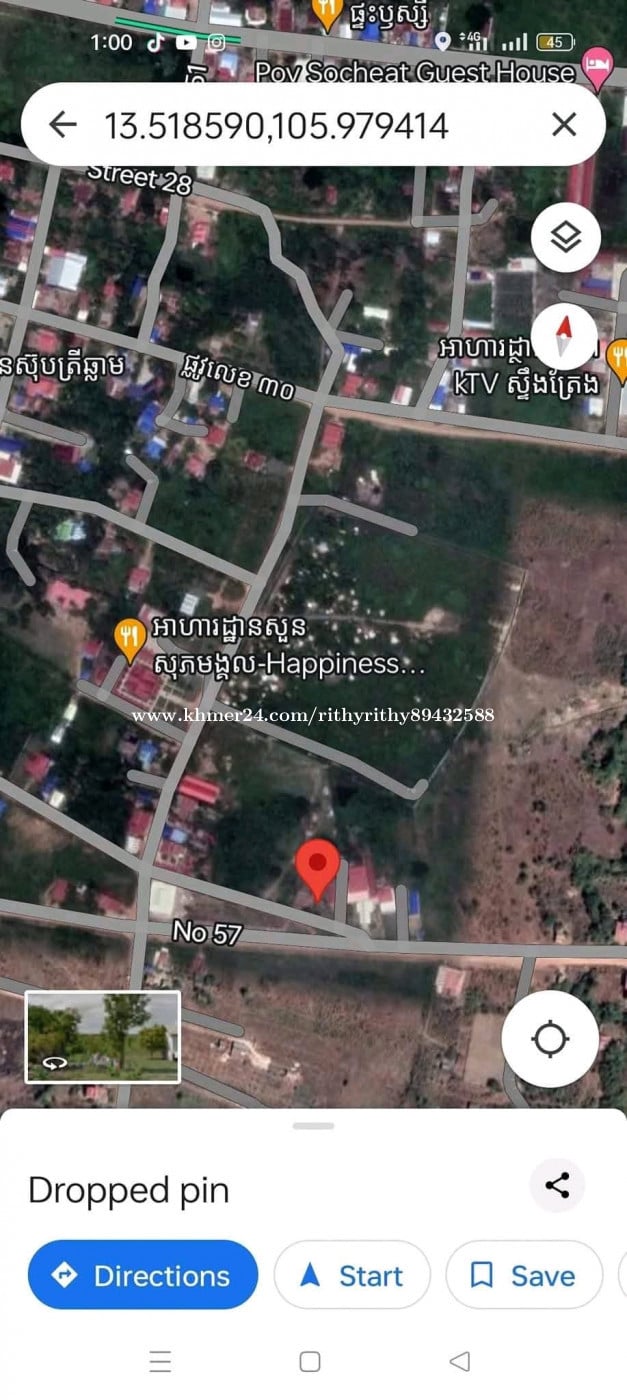Open the map layers selector
627x1400 pixels.
pos(565,238)
